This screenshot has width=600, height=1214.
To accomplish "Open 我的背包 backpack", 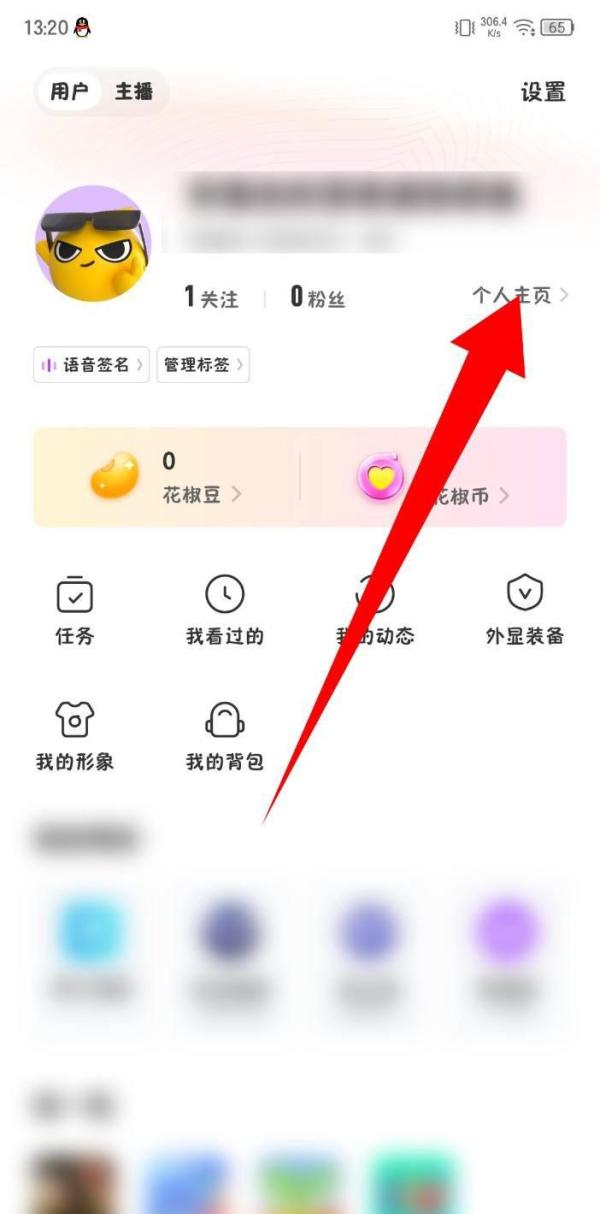I will point(225,735).
